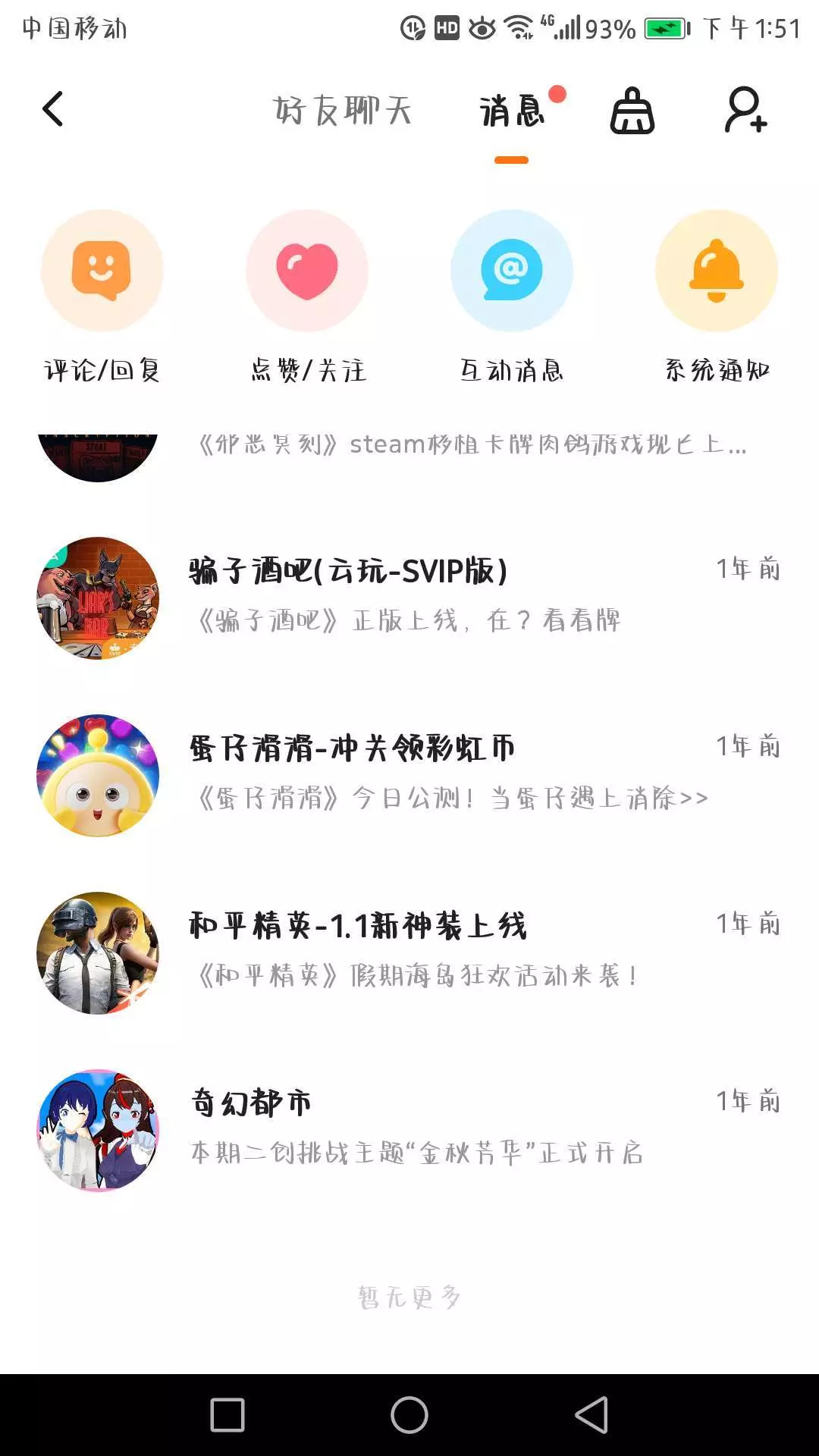This screenshot has width=819, height=1456.
Task: Clear unread messages with the broom icon
Action: pyautogui.click(x=632, y=111)
